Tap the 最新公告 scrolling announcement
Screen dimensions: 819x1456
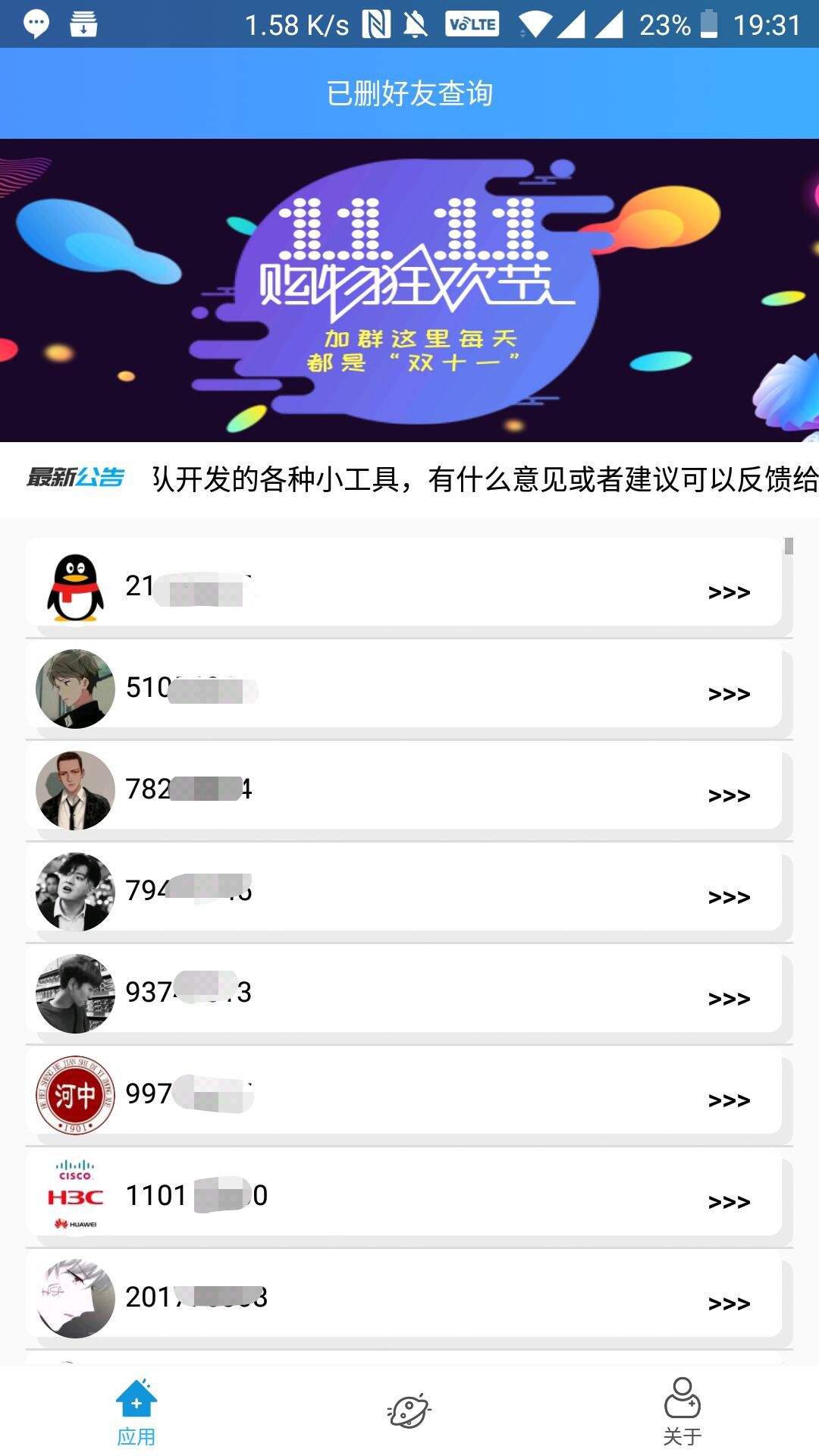point(485,479)
